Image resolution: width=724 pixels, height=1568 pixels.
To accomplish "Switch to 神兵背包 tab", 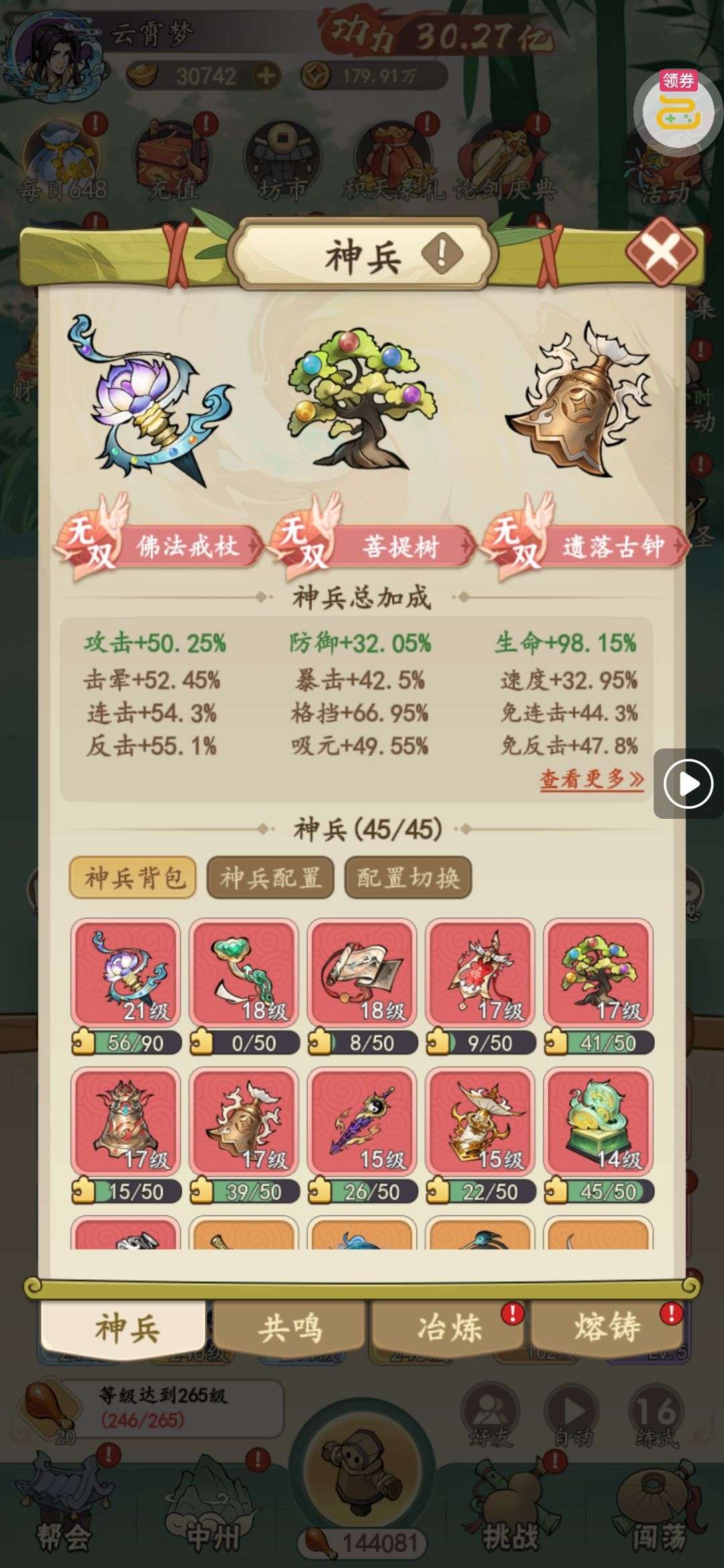I will pos(133,877).
